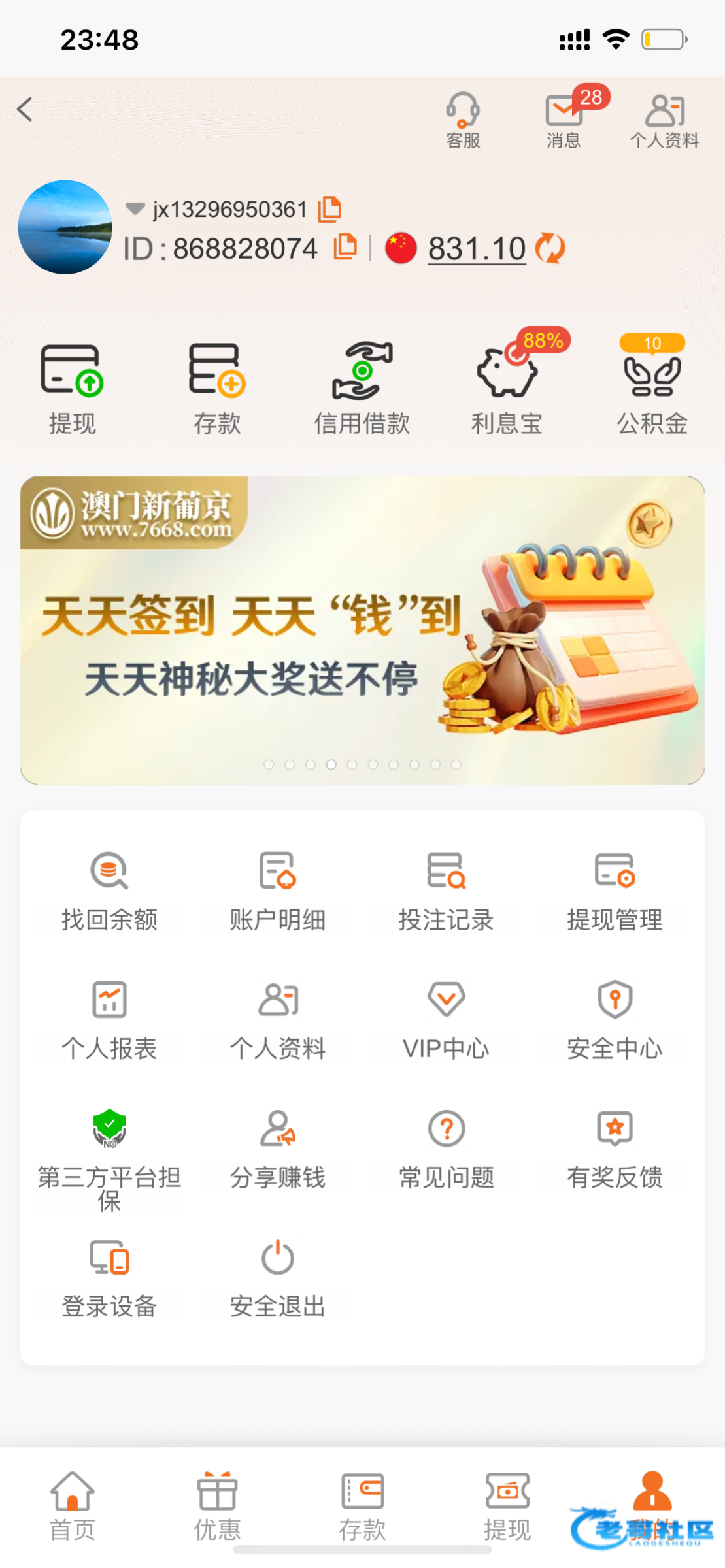Go back using the top-left arrow

pyautogui.click(x=25, y=109)
